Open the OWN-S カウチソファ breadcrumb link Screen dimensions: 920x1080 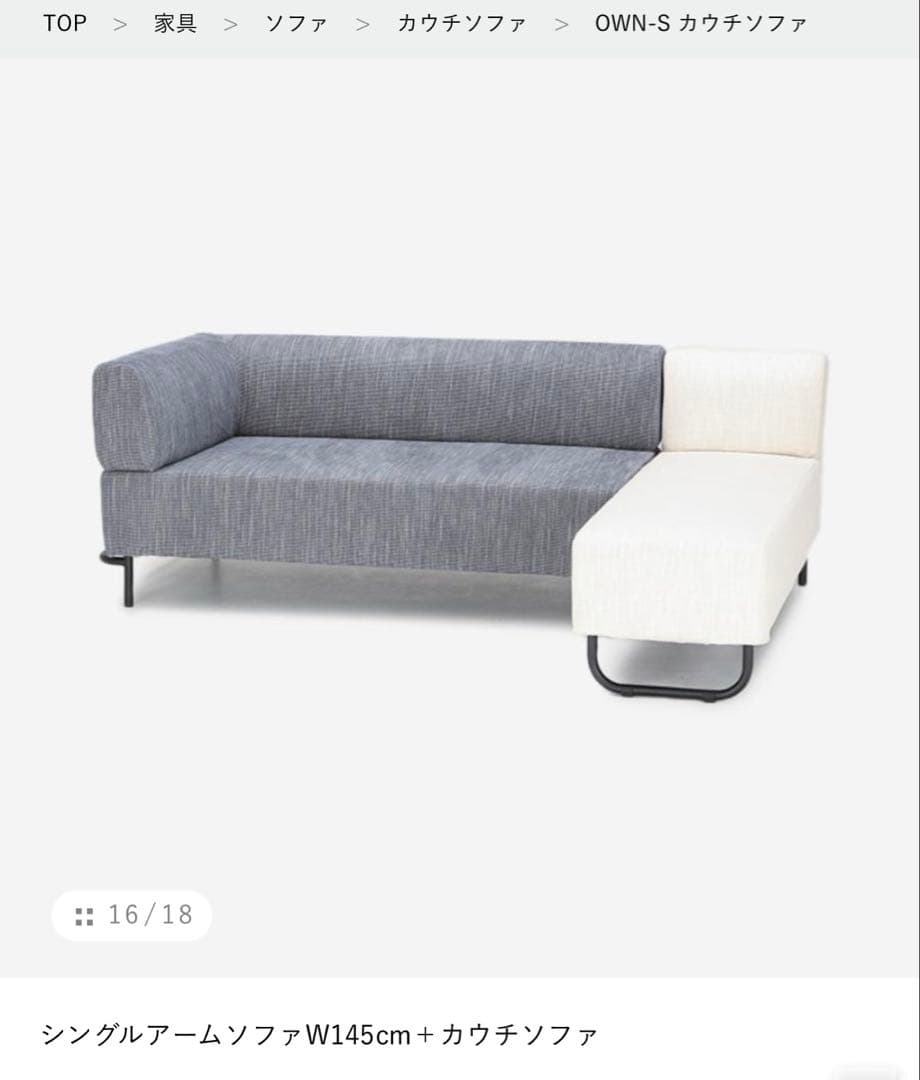pyautogui.click(x=700, y=23)
